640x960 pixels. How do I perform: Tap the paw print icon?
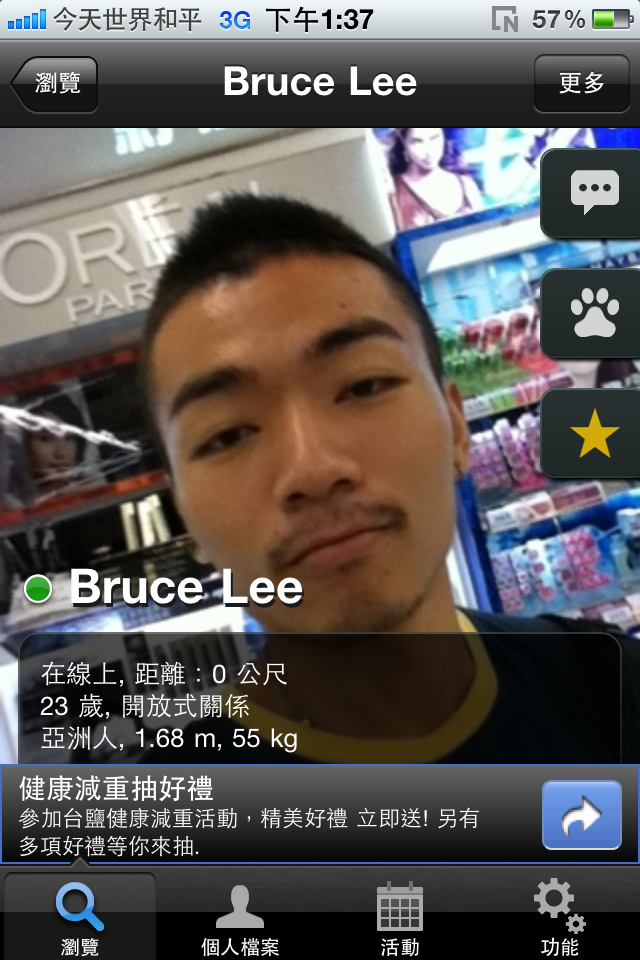(x=593, y=312)
